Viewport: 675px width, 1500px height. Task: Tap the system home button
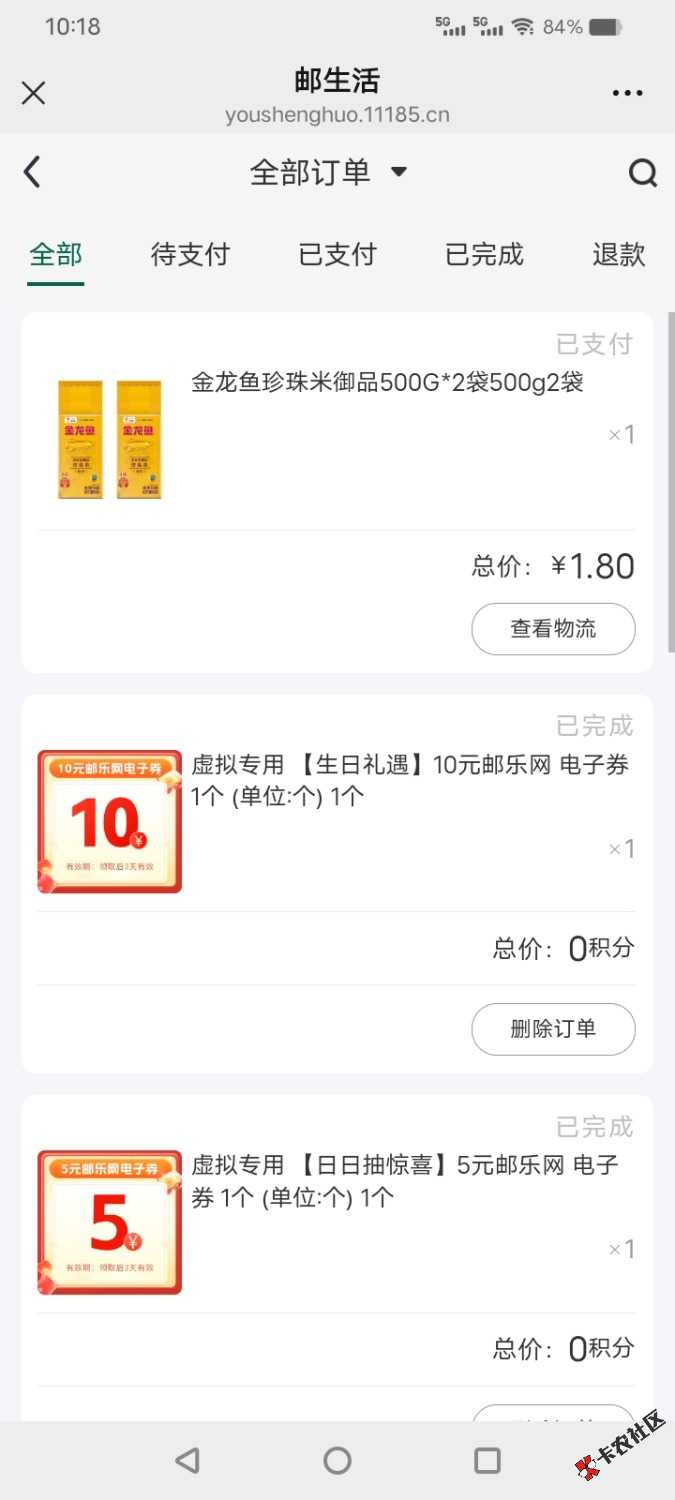(337, 1460)
